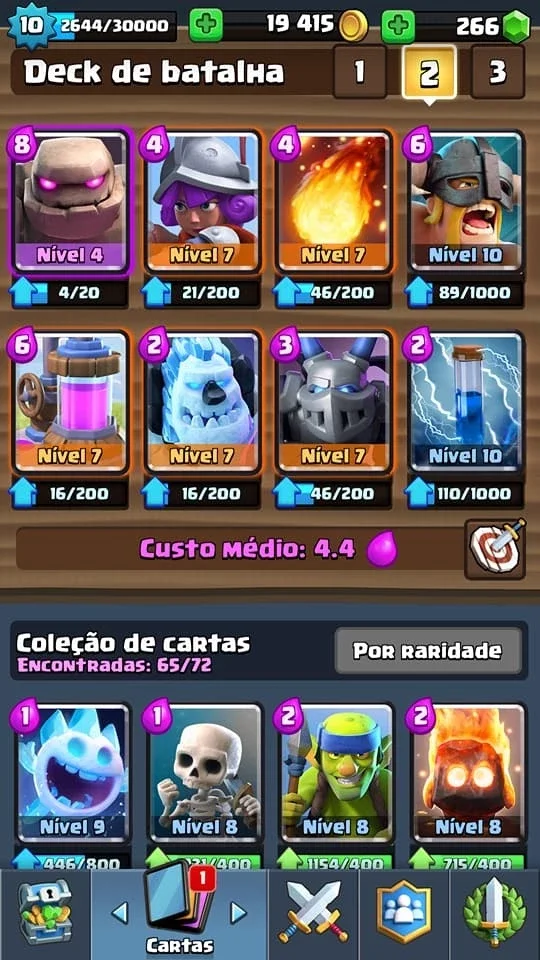Switch to battle deck 1
This screenshot has height=960, width=540.
coord(359,72)
